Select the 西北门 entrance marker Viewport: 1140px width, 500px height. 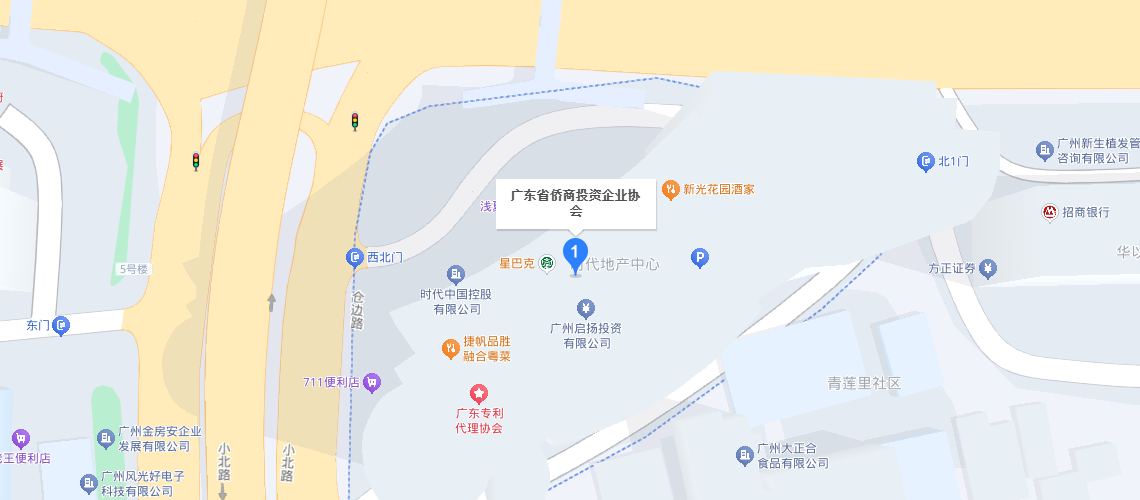pos(354,257)
